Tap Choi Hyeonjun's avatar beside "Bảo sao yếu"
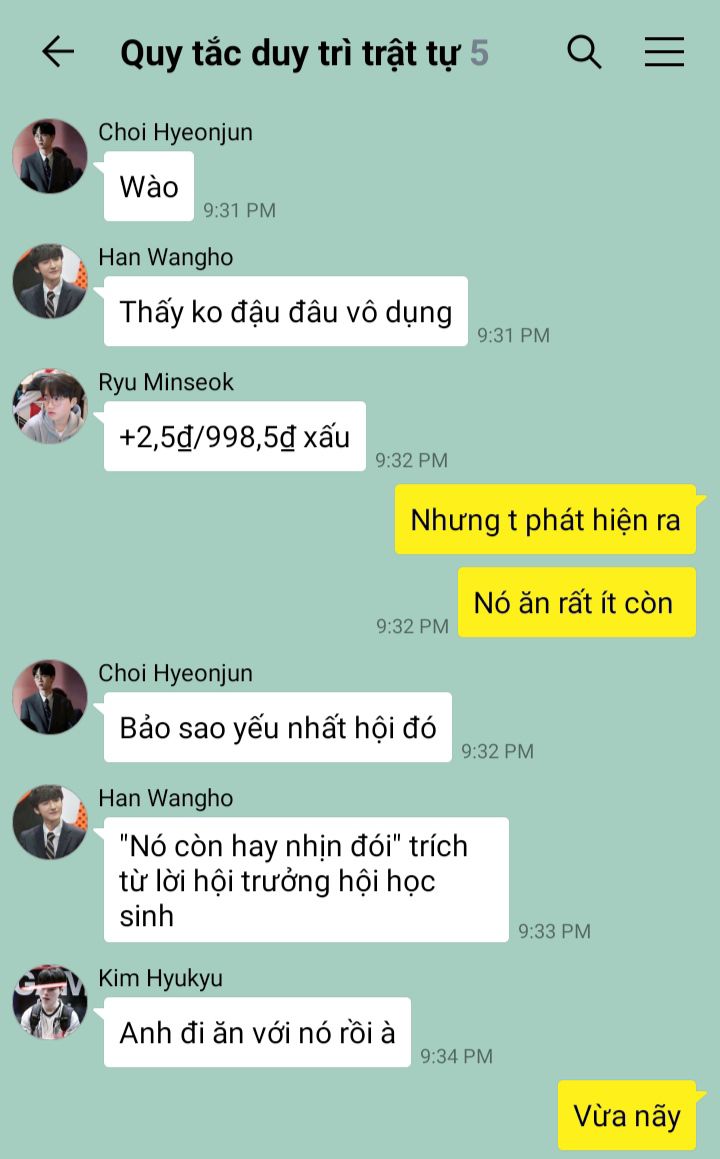The image size is (720, 1159). (49, 697)
